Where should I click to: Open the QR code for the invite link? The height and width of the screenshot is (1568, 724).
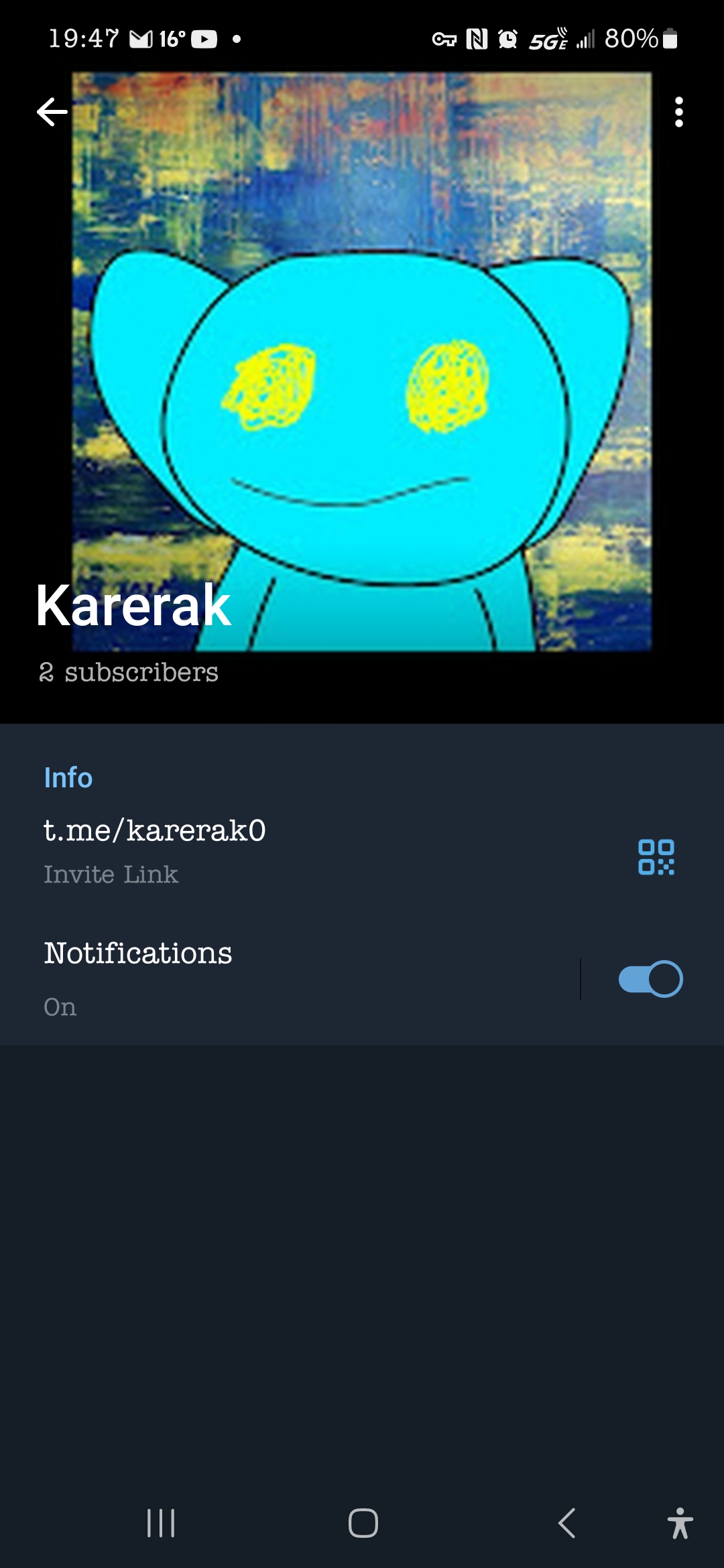point(656,857)
